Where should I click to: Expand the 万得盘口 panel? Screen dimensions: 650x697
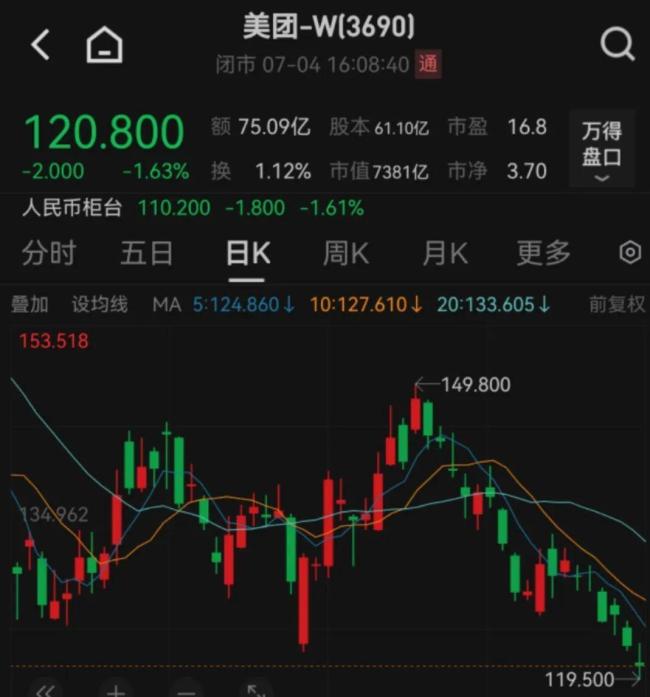pyautogui.click(x=602, y=148)
